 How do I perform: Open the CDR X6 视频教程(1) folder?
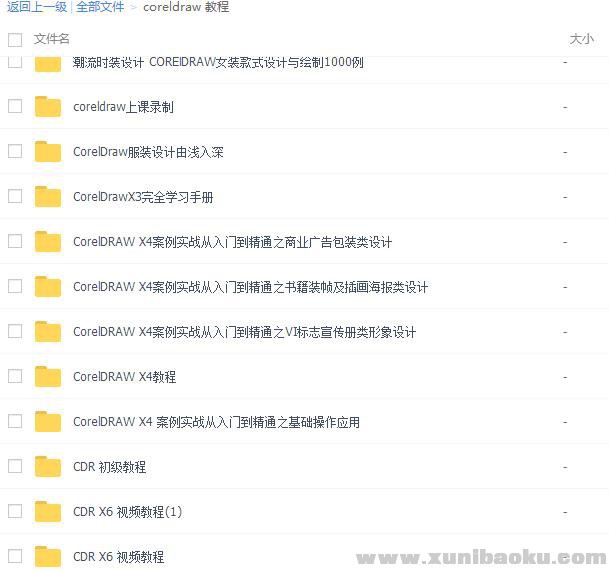pos(127,512)
